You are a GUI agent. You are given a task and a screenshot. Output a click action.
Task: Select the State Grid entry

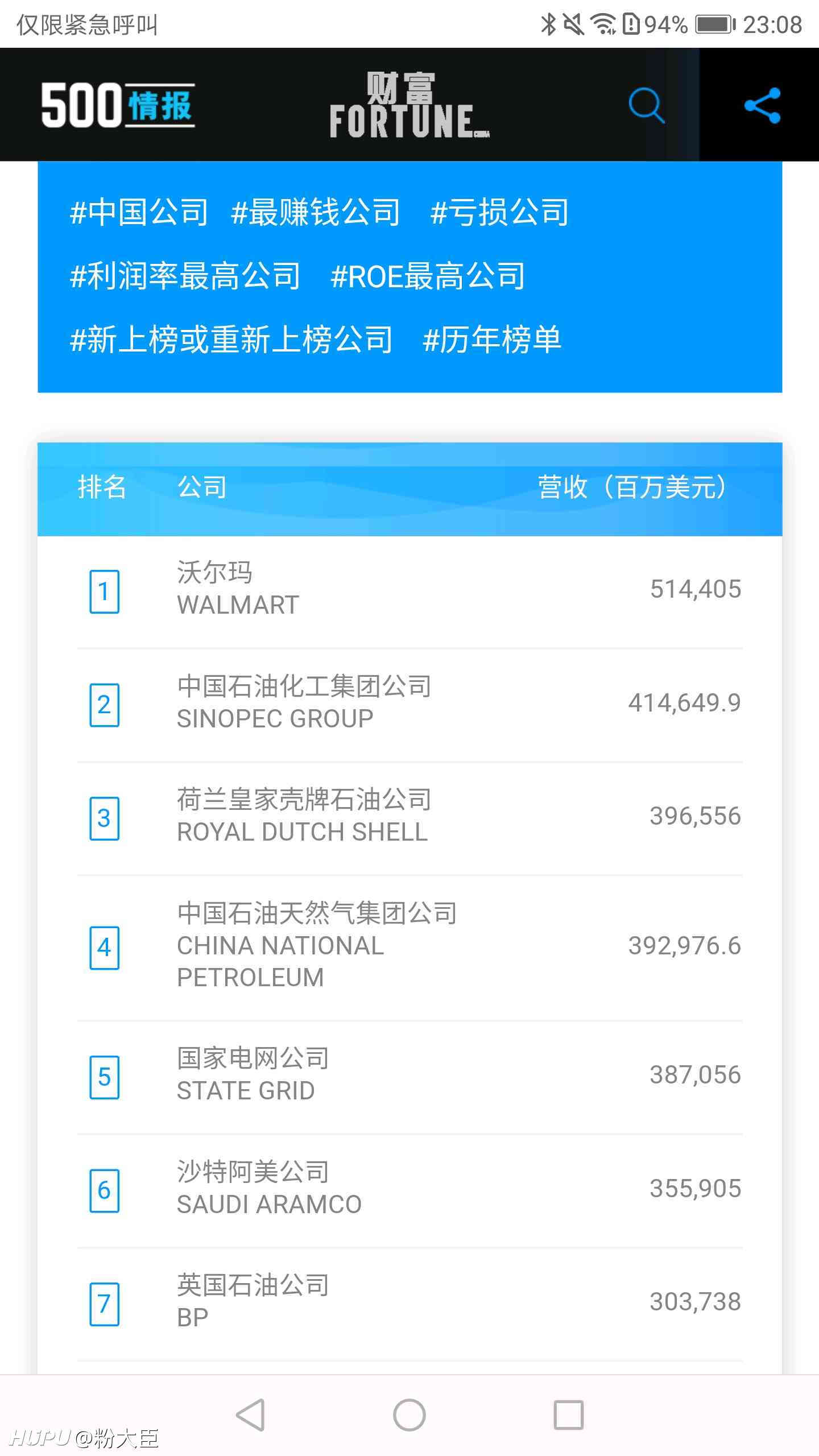point(409,1077)
